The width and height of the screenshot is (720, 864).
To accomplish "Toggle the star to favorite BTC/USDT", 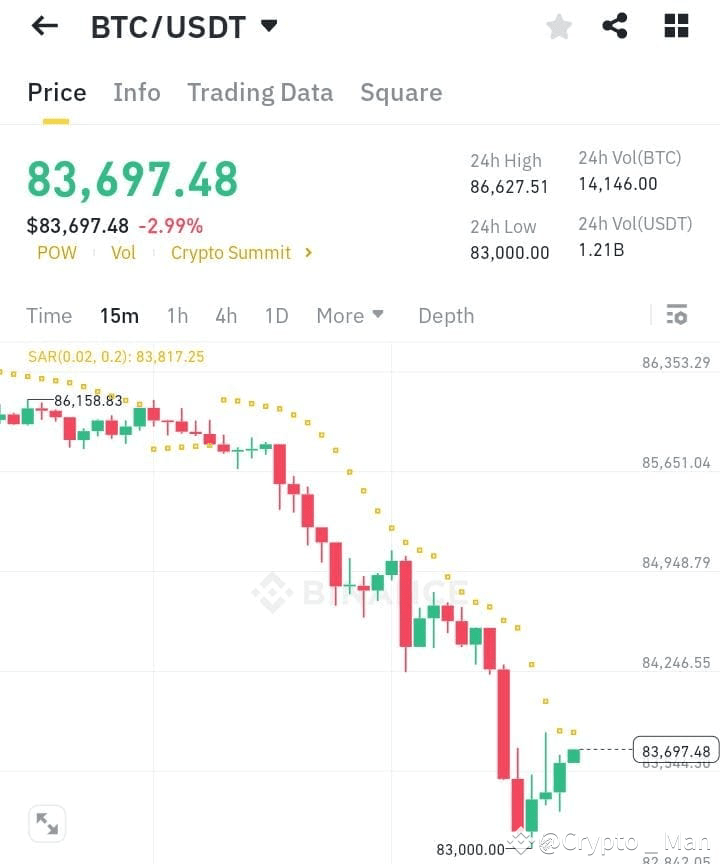I will tap(558, 26).
